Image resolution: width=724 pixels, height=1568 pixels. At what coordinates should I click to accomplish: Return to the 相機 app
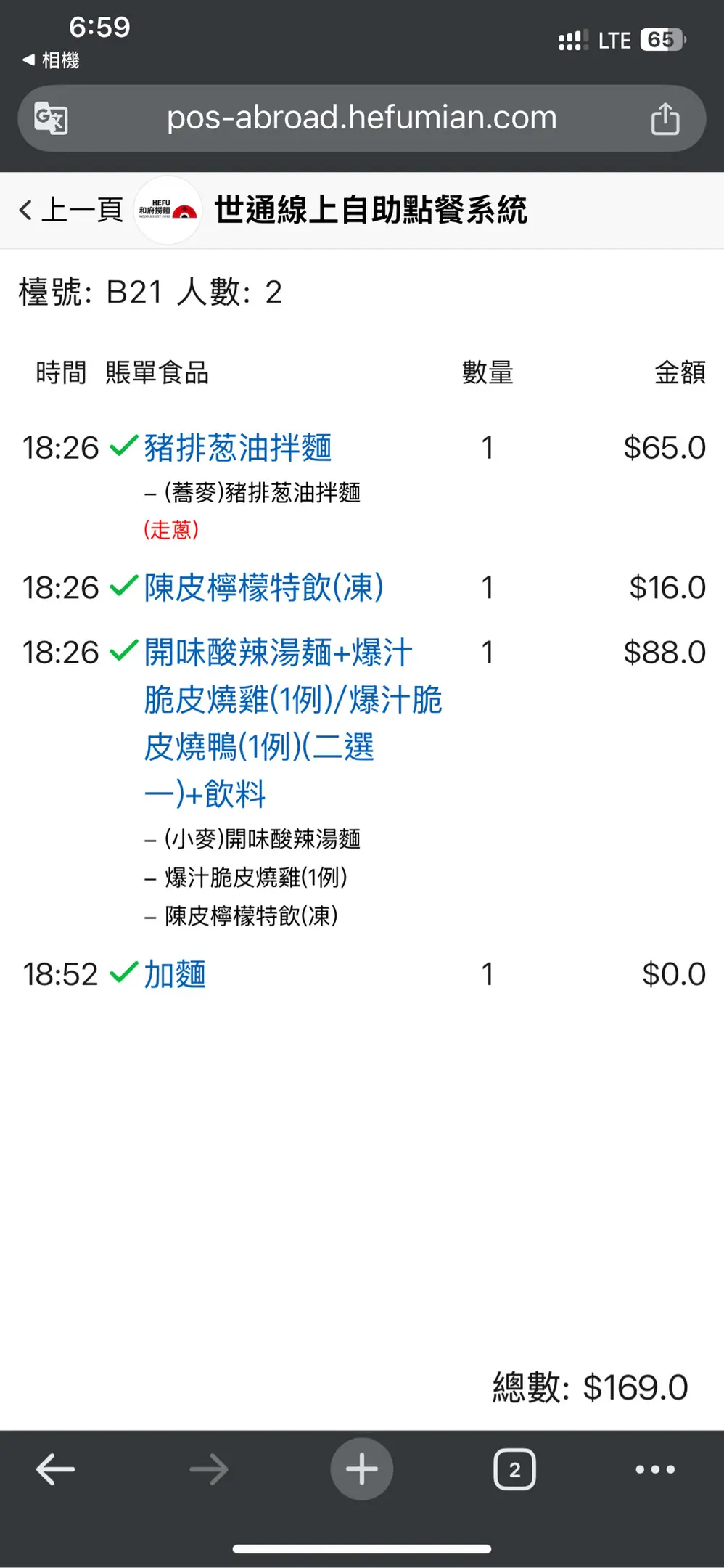click(x=51, y=60)
